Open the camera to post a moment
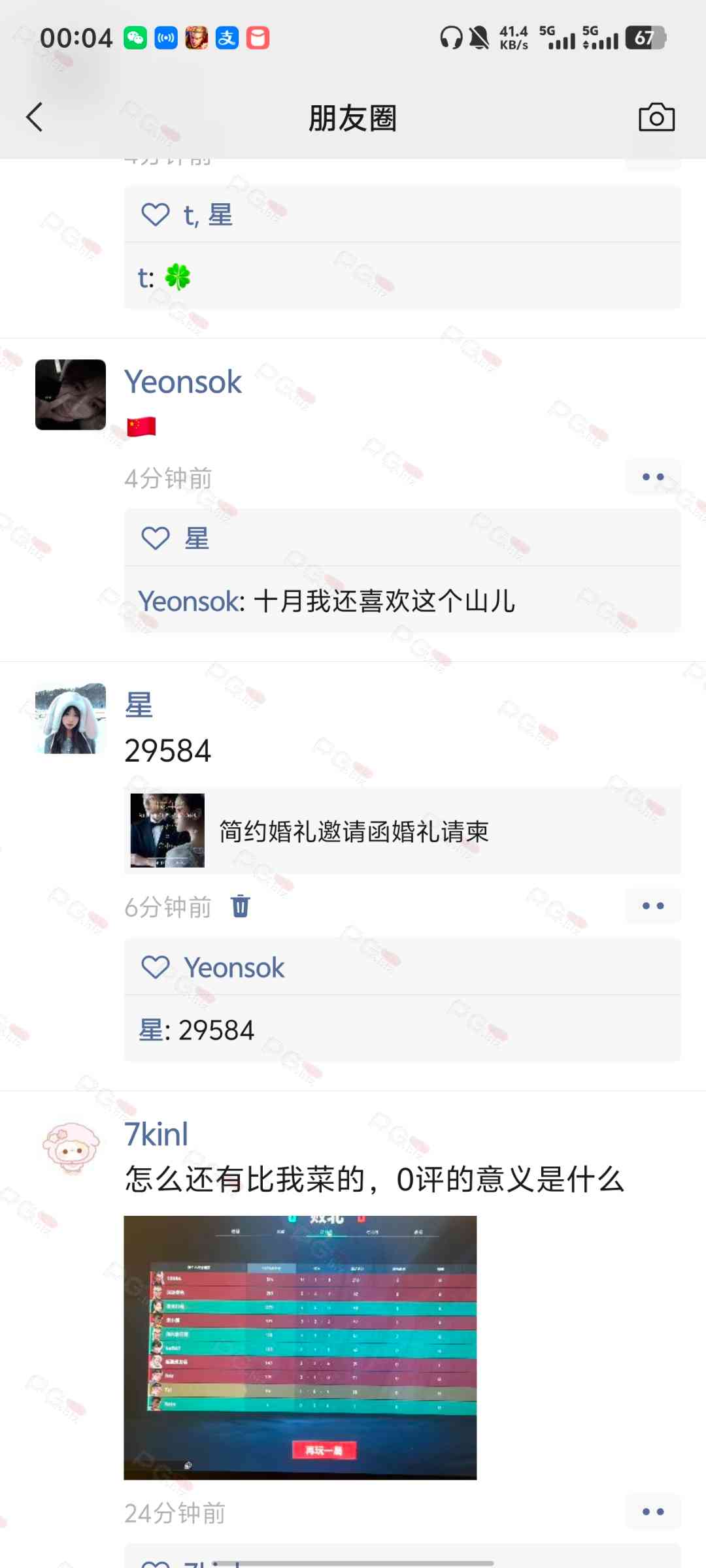This screenshot has width=706, height=1568. point(656,118)
